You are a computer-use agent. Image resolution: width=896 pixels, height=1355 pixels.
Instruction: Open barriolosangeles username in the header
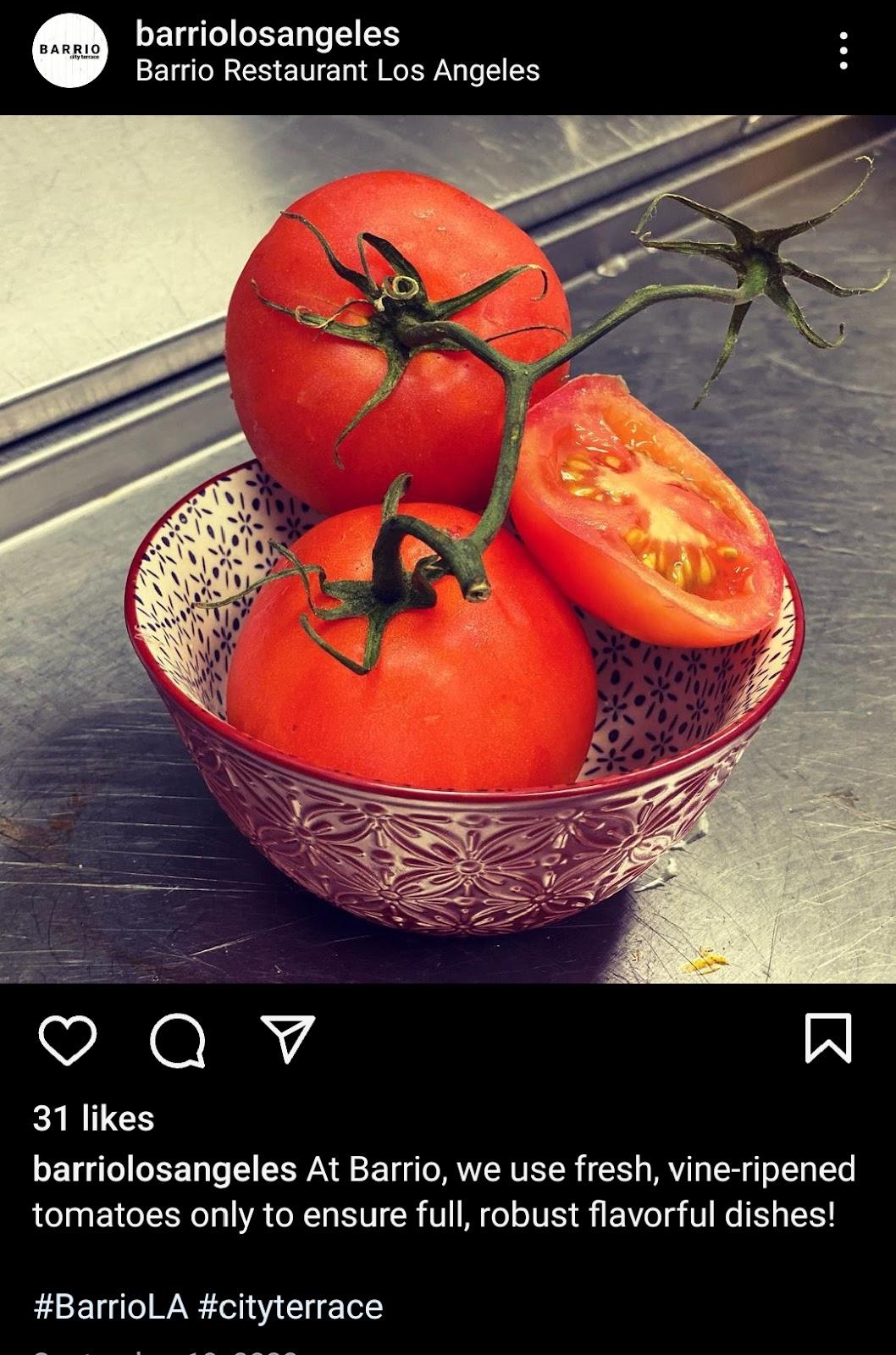[x=268, y=34]
